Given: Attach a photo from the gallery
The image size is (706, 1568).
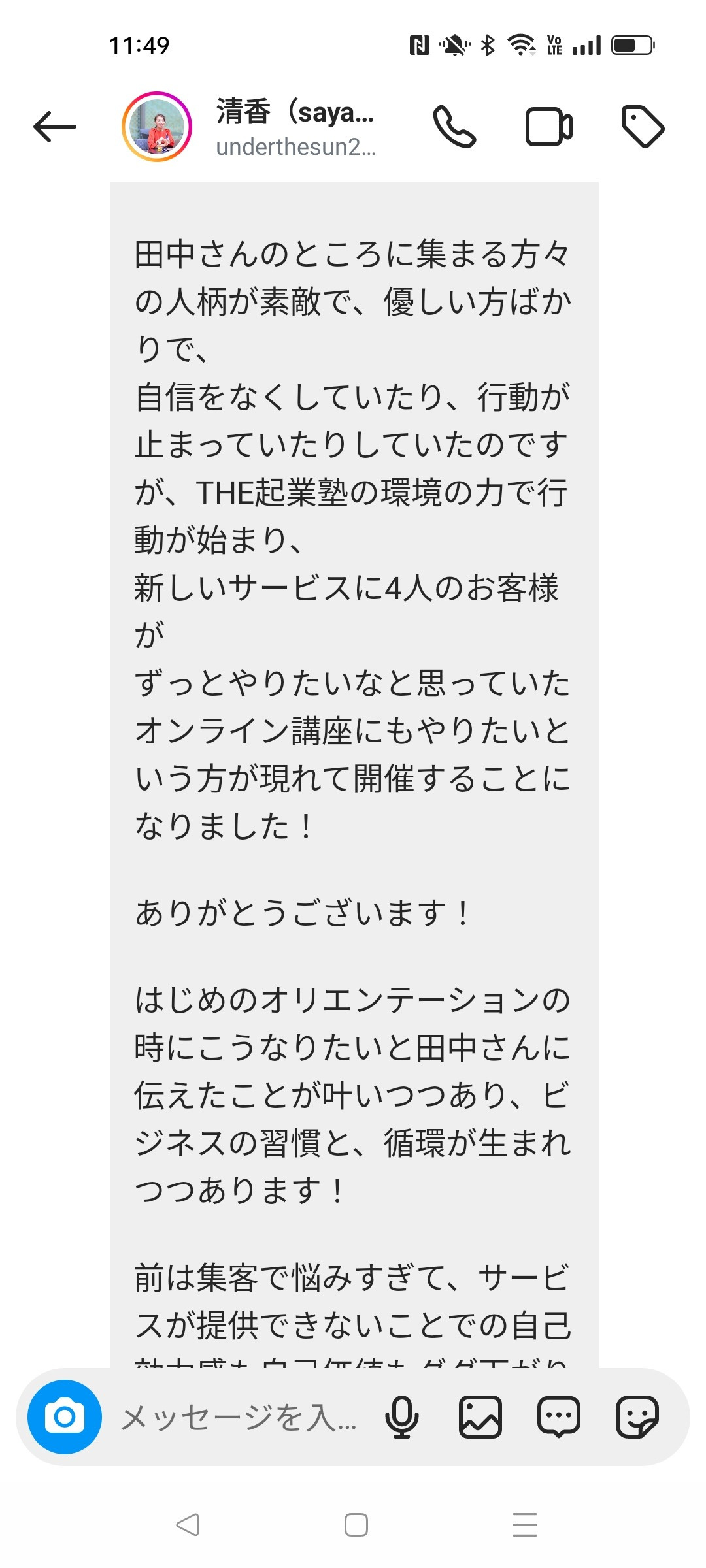Looking at the screenshot, I should 480,1416.
